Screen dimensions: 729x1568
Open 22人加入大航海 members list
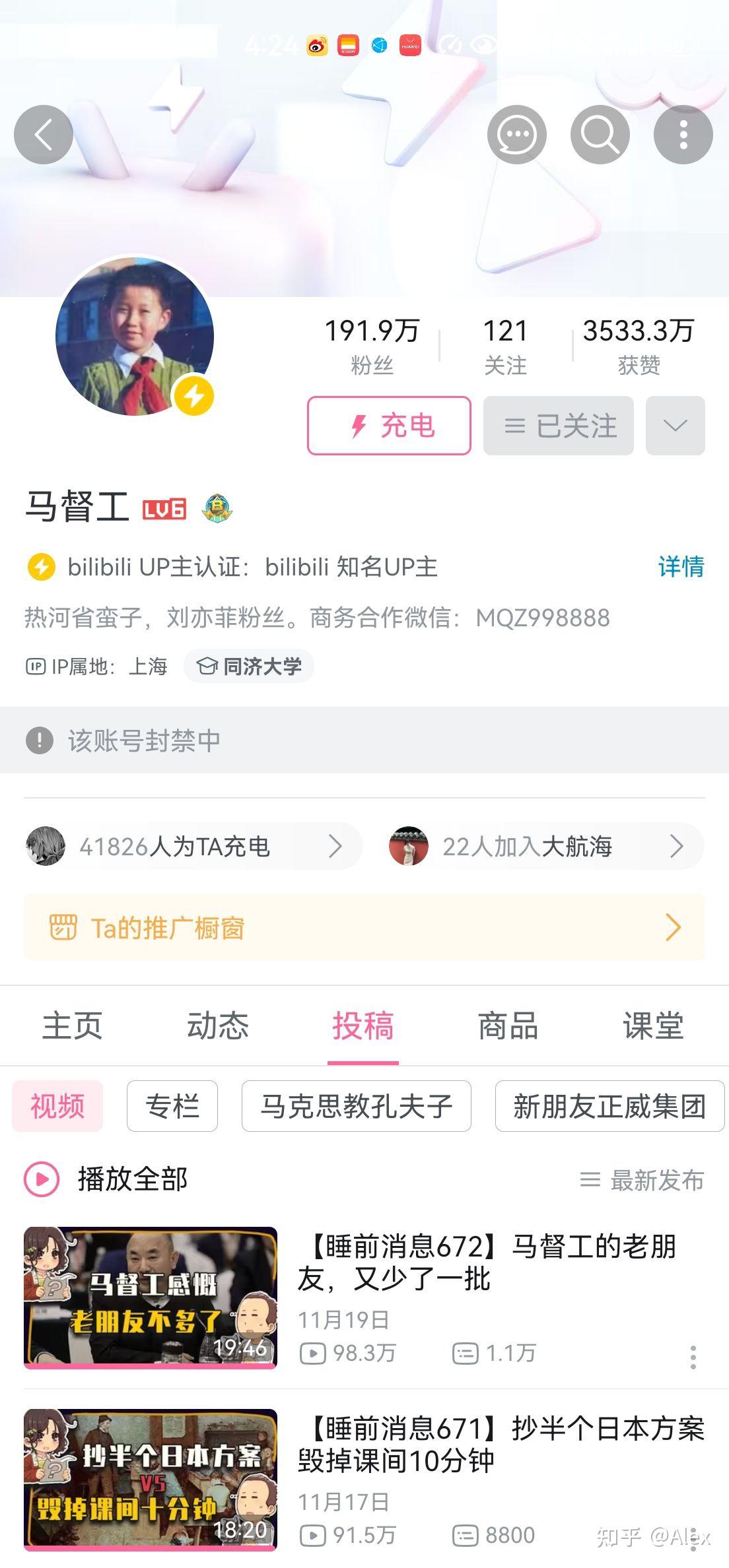(x=545, y=847)
